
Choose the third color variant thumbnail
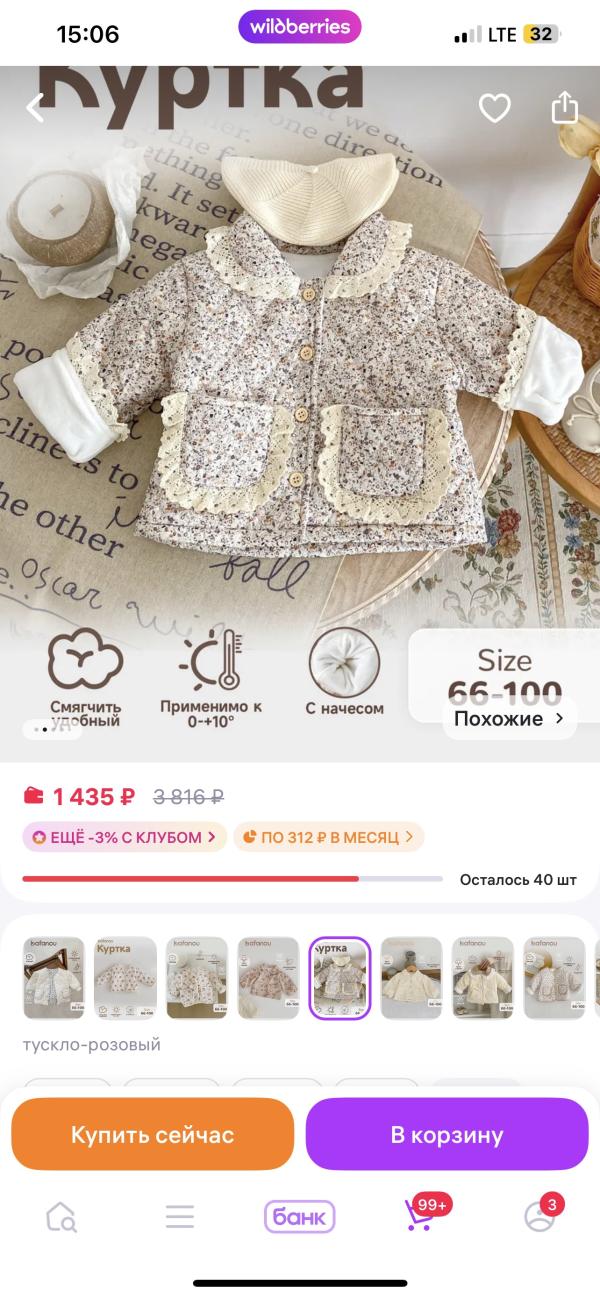tap(197, 978)
